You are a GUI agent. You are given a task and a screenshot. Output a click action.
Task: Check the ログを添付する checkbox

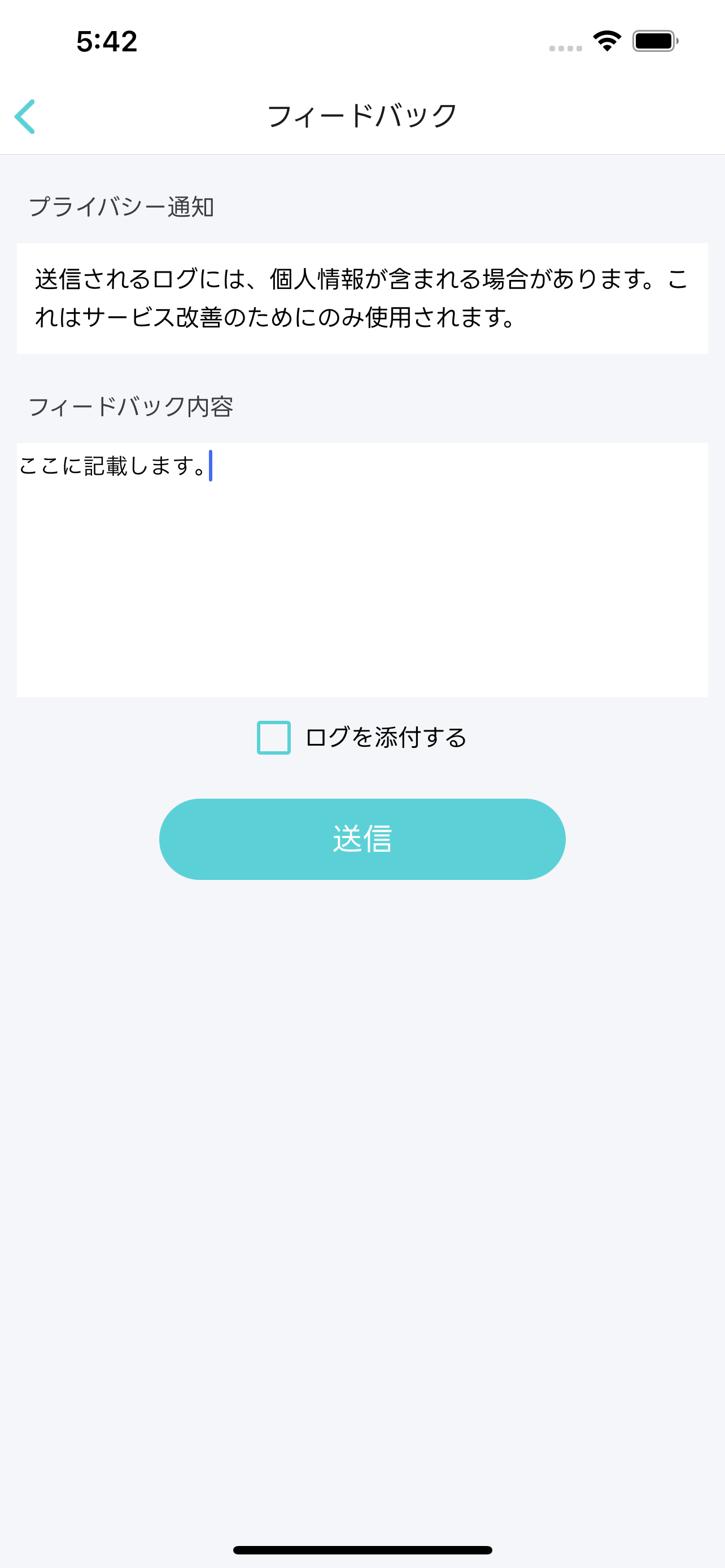[273, 737]
